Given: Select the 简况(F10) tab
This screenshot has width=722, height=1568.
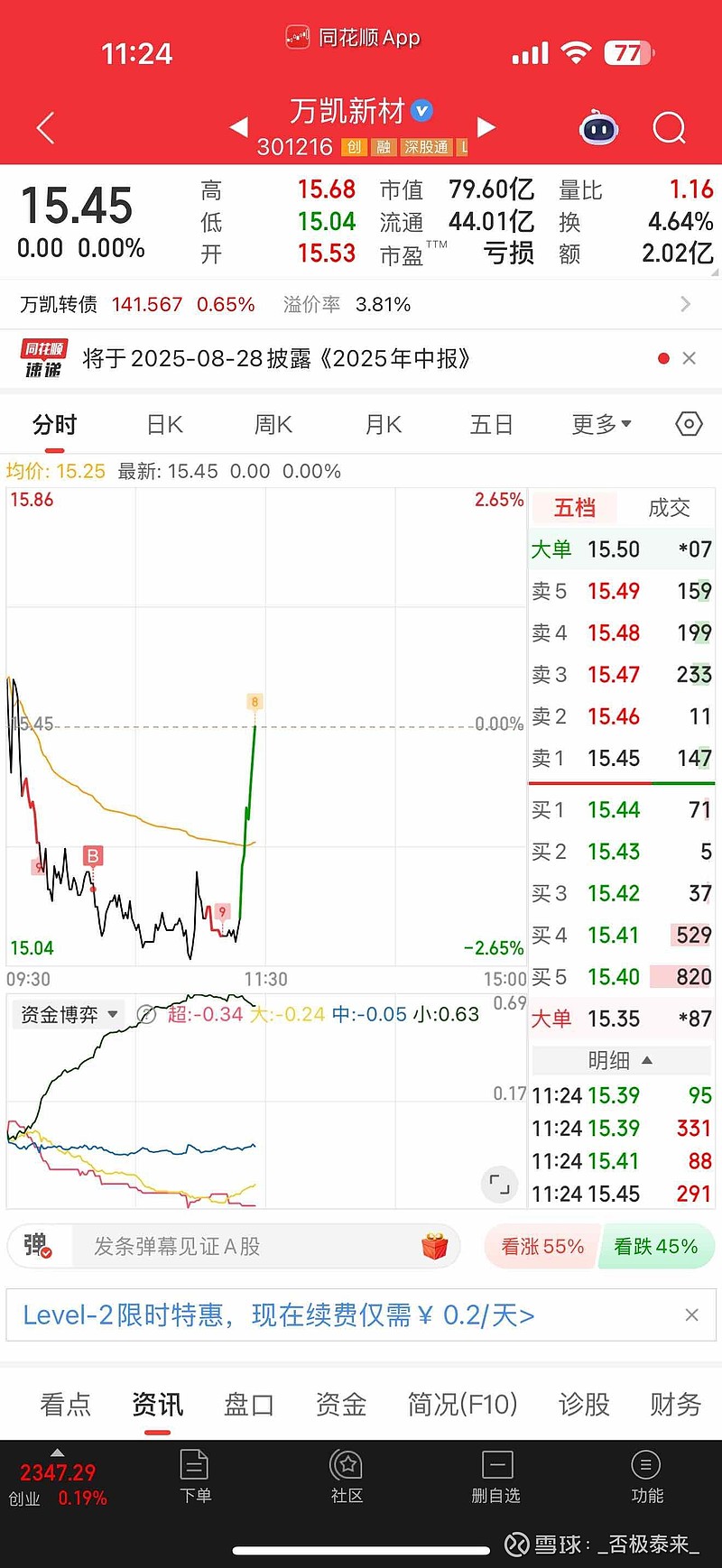Looking at the screenshot, I should point(462,1404).
